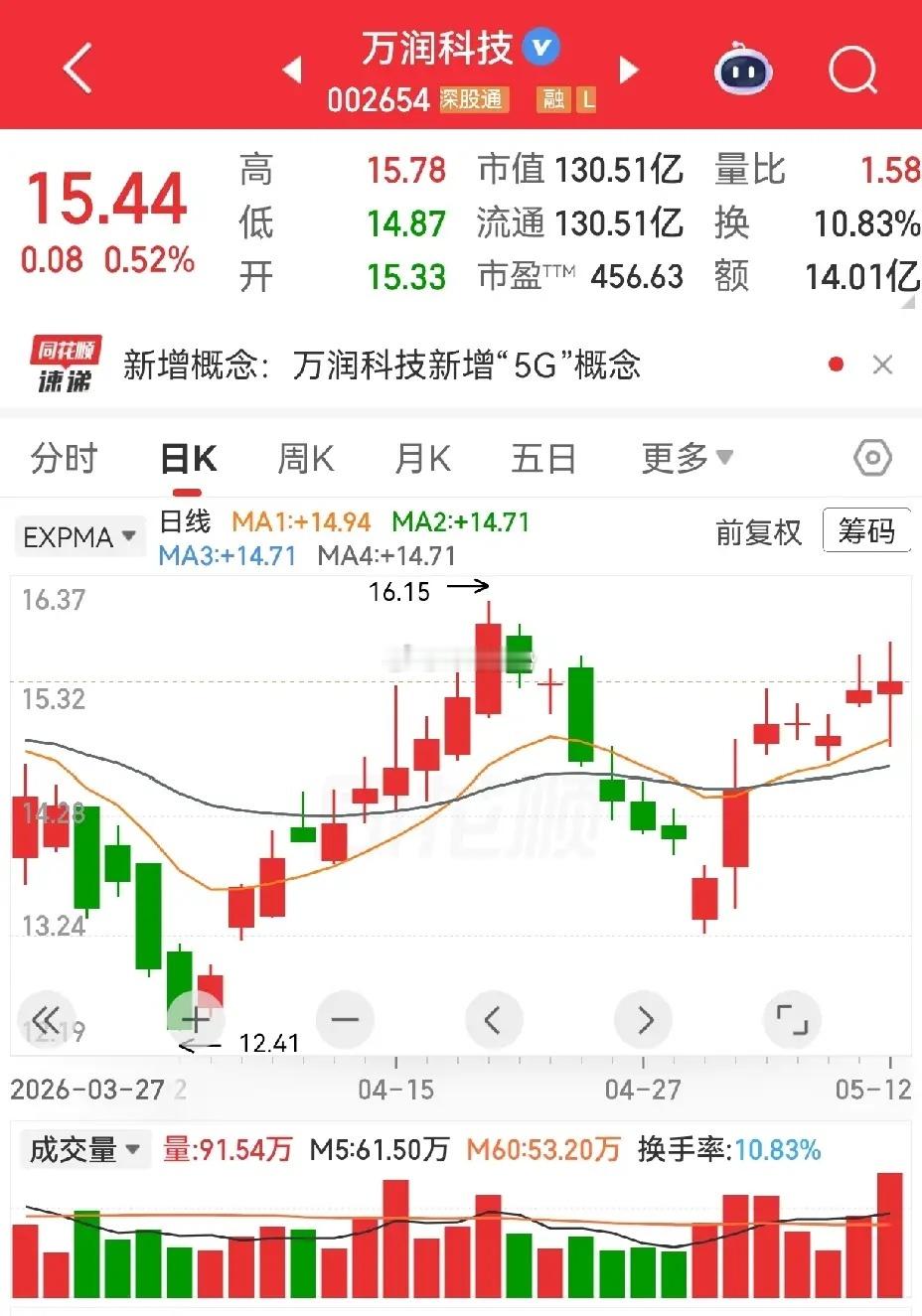Zoom in the chart with the plus button
The width and height of the screenshot is (922, 1316).
tap(196, 1020)
